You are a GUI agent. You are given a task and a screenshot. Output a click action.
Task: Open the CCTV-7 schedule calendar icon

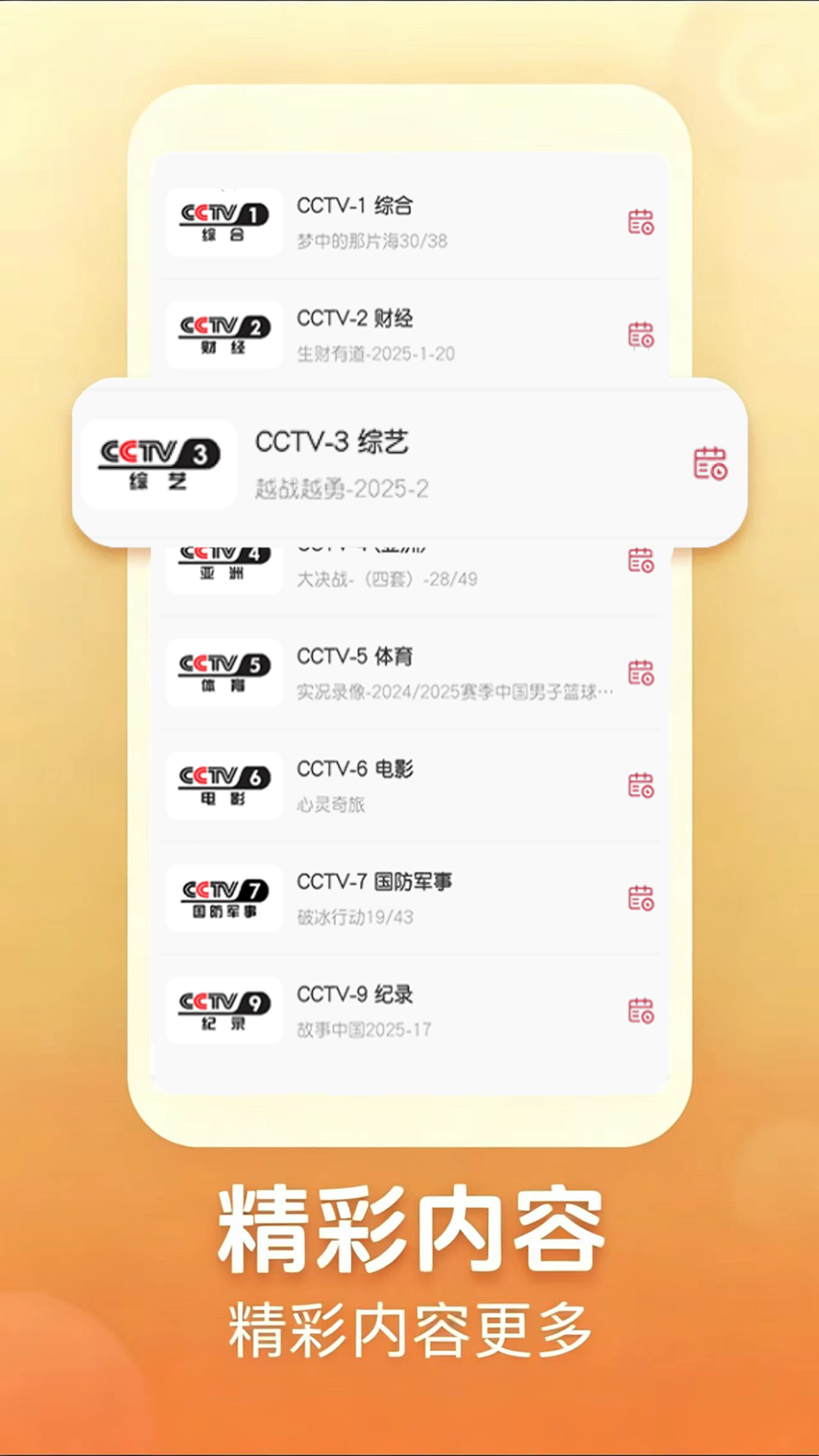click(641, 899)
